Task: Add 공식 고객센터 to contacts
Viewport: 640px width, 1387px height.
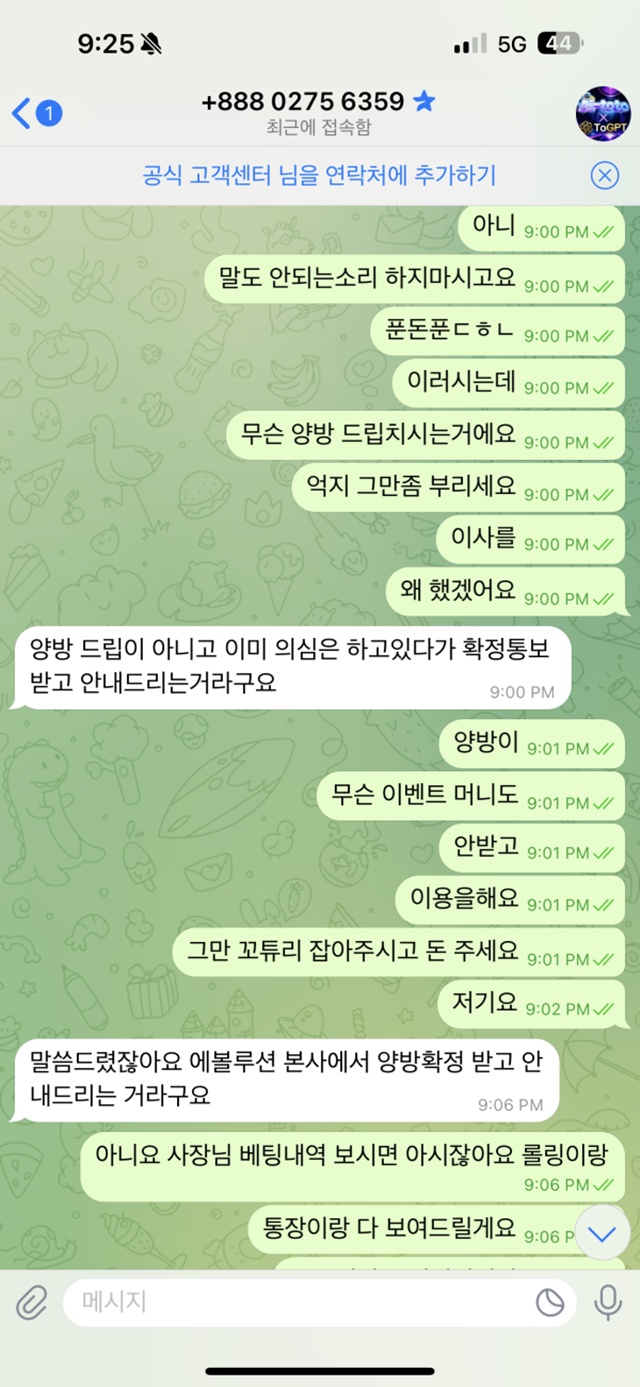Action: pos(318,176)
